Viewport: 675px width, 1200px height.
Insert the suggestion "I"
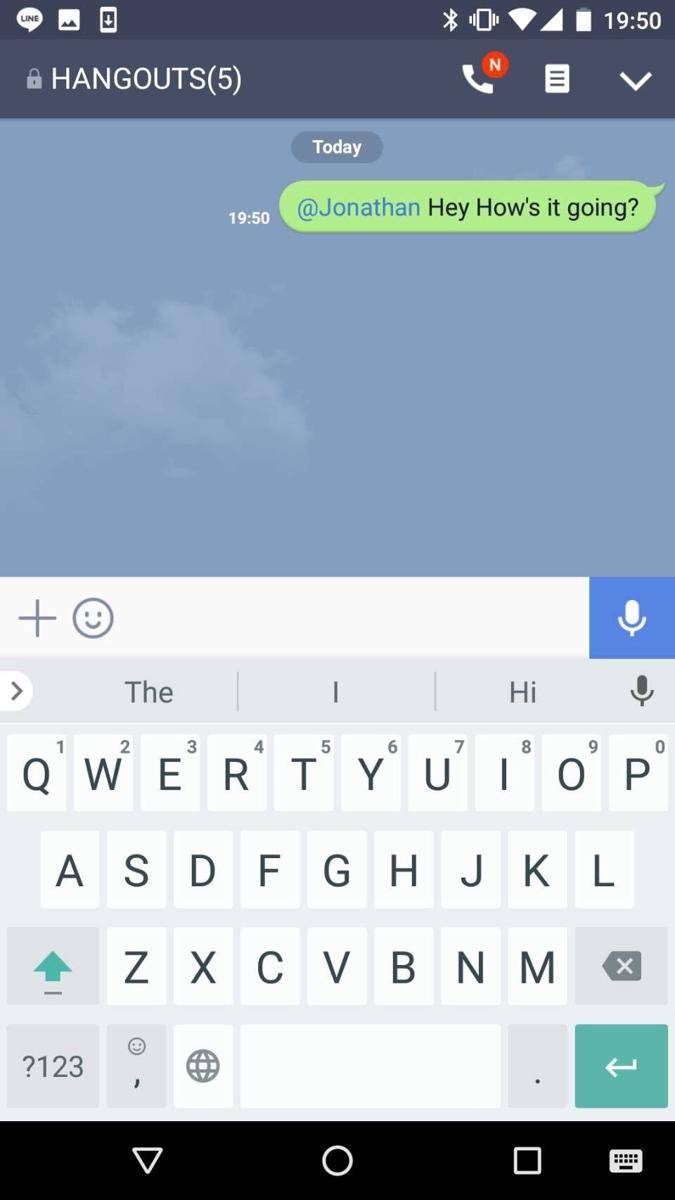336,692
